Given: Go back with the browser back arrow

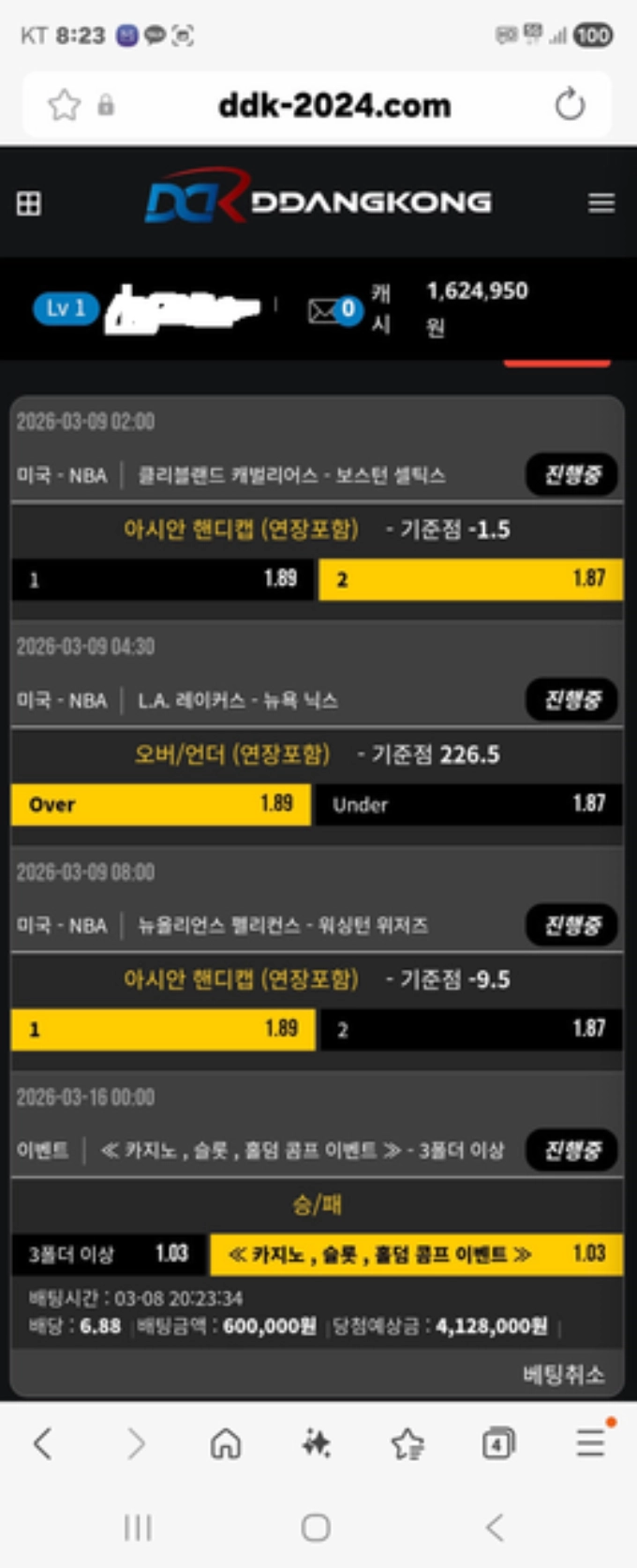Looking at the screenshot, I should click(42, 1443).
